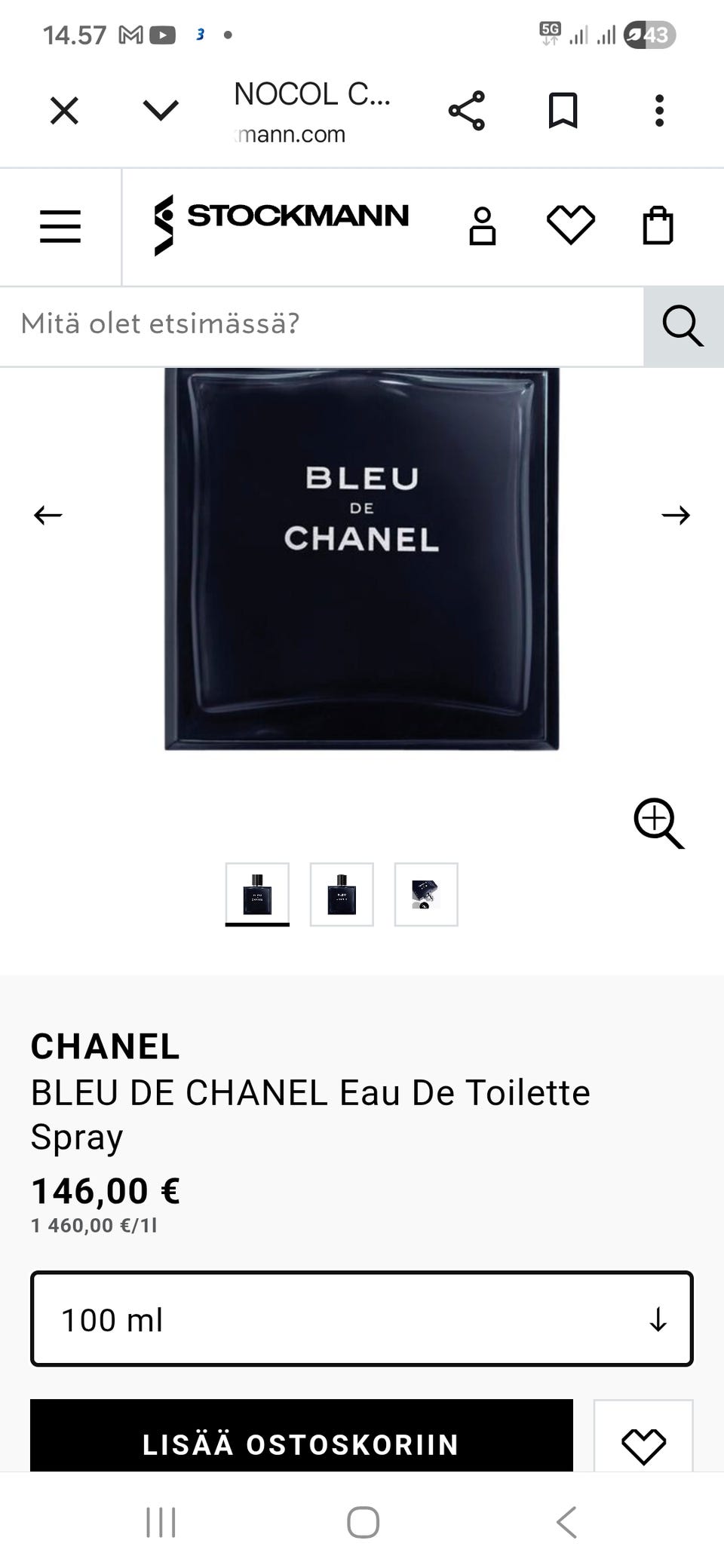This screenshot has width=724, height=1568.
Task: Show the next product image
Action: [676, 515]
